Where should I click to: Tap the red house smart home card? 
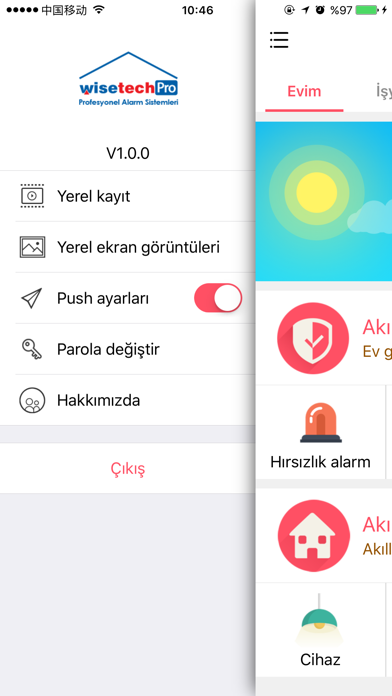(x=324, y=536)
